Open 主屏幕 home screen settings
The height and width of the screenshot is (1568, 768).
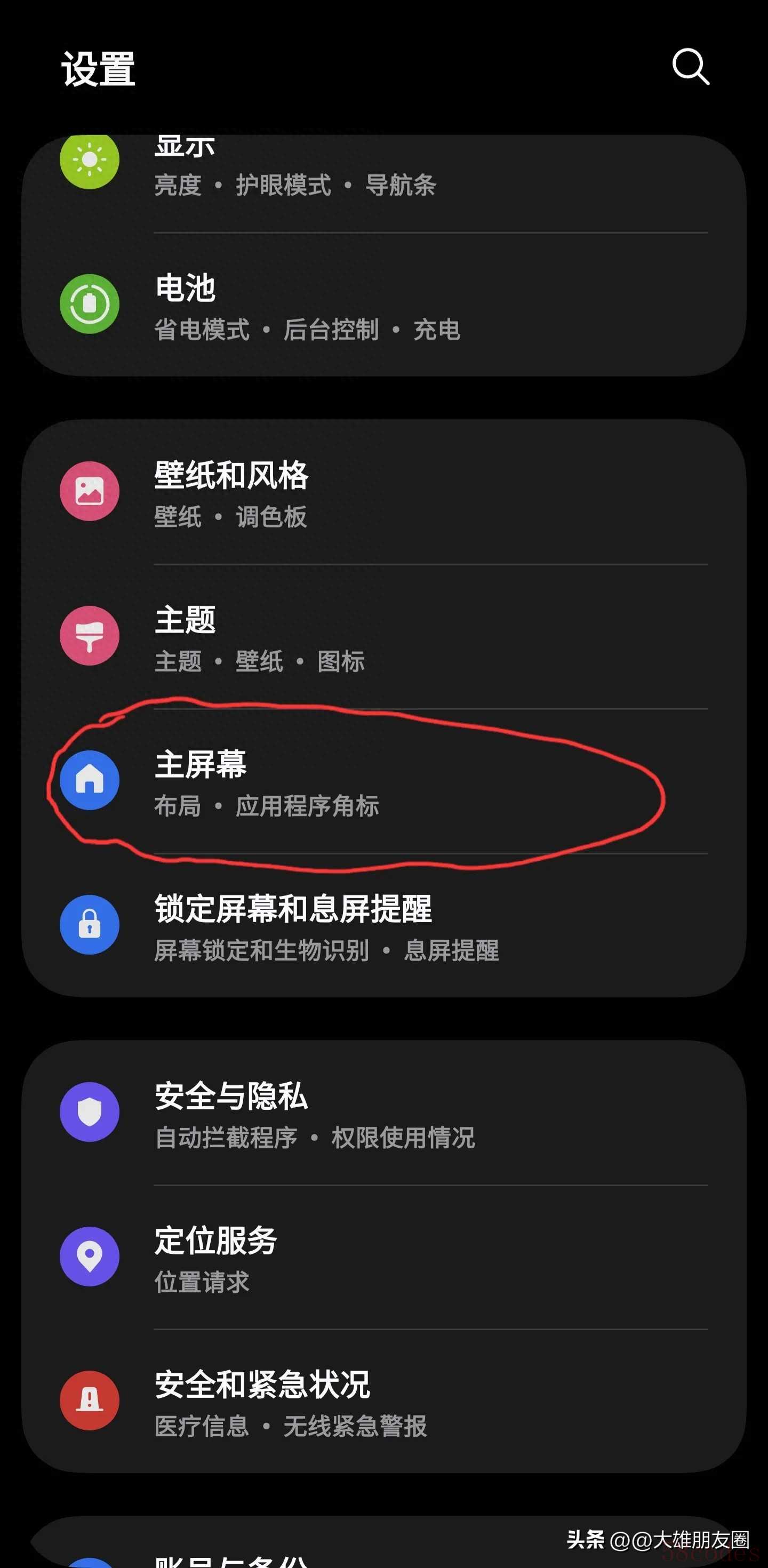click(384, 781)
